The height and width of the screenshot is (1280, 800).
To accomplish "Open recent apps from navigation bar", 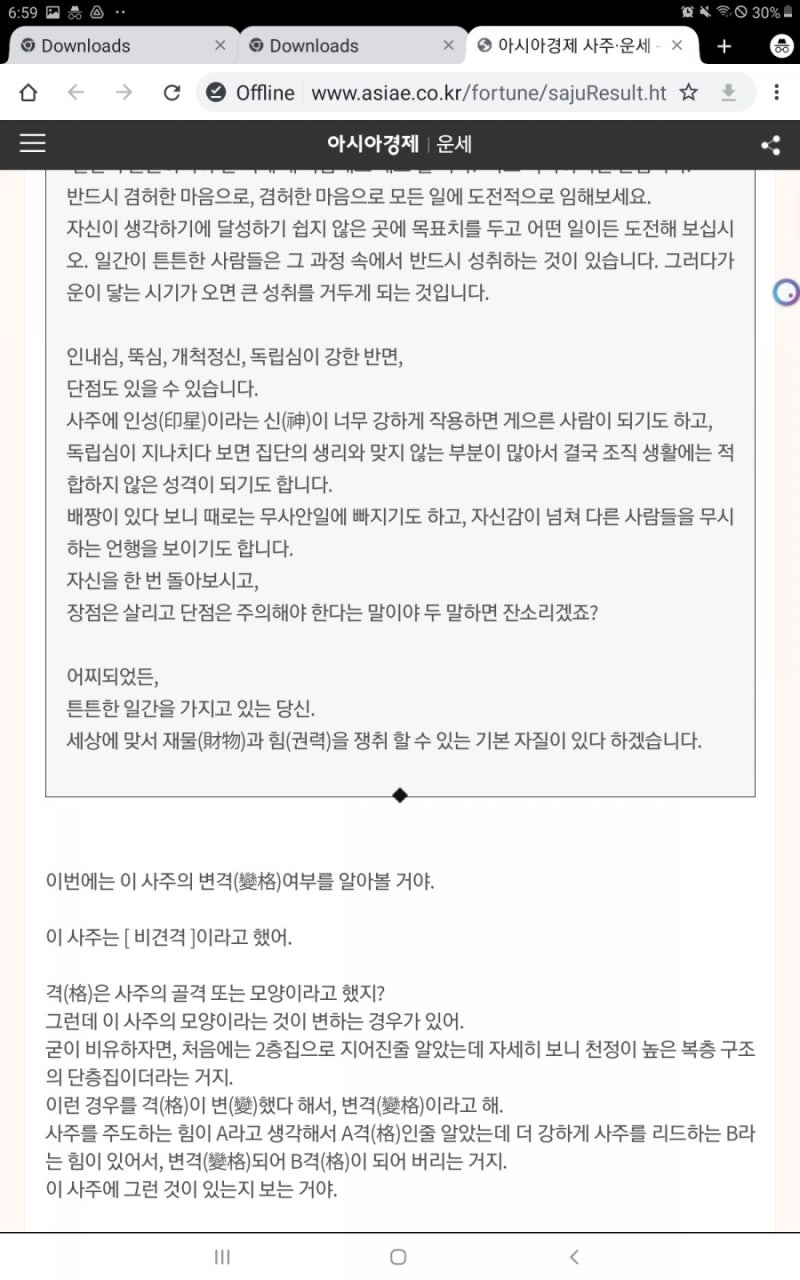I will point(223,1256).
